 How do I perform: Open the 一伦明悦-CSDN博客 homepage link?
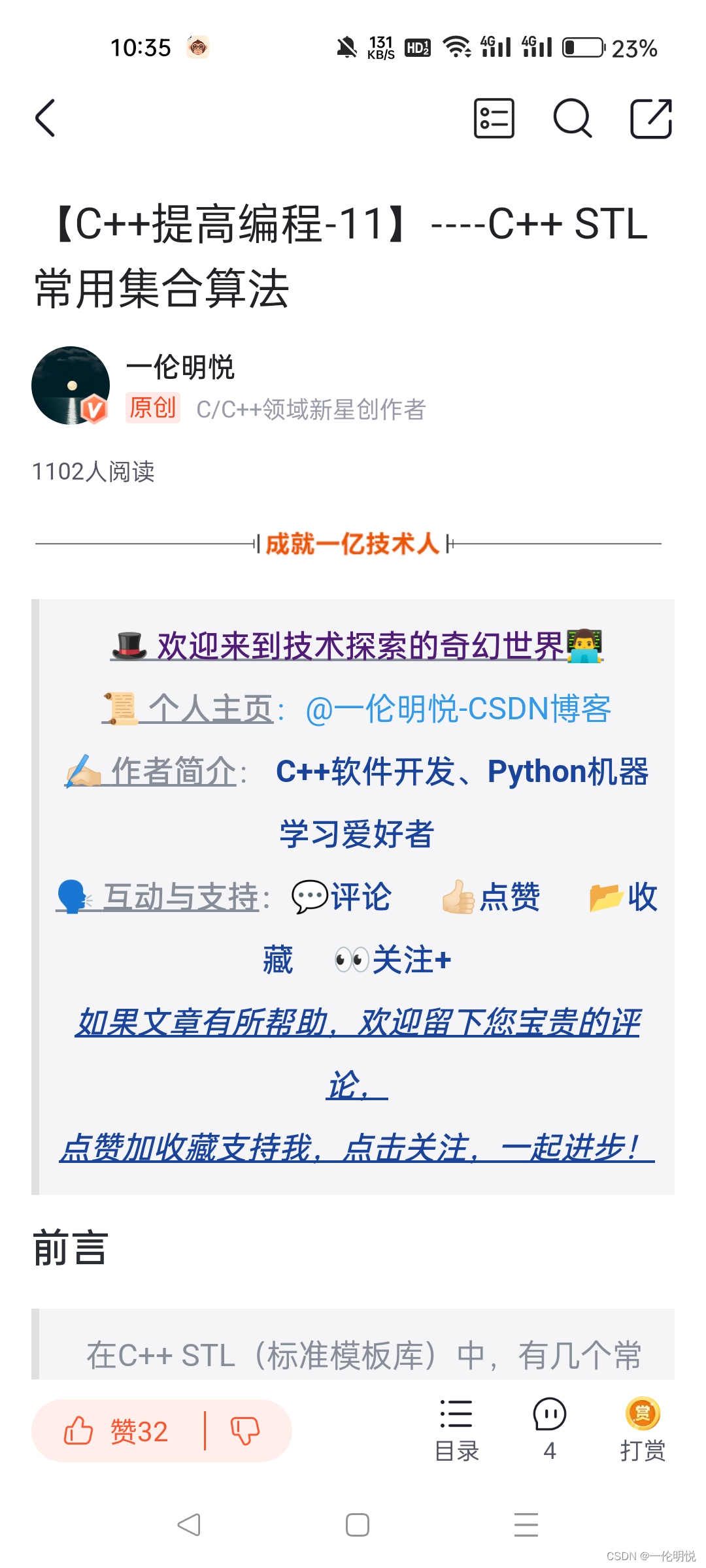458,709
